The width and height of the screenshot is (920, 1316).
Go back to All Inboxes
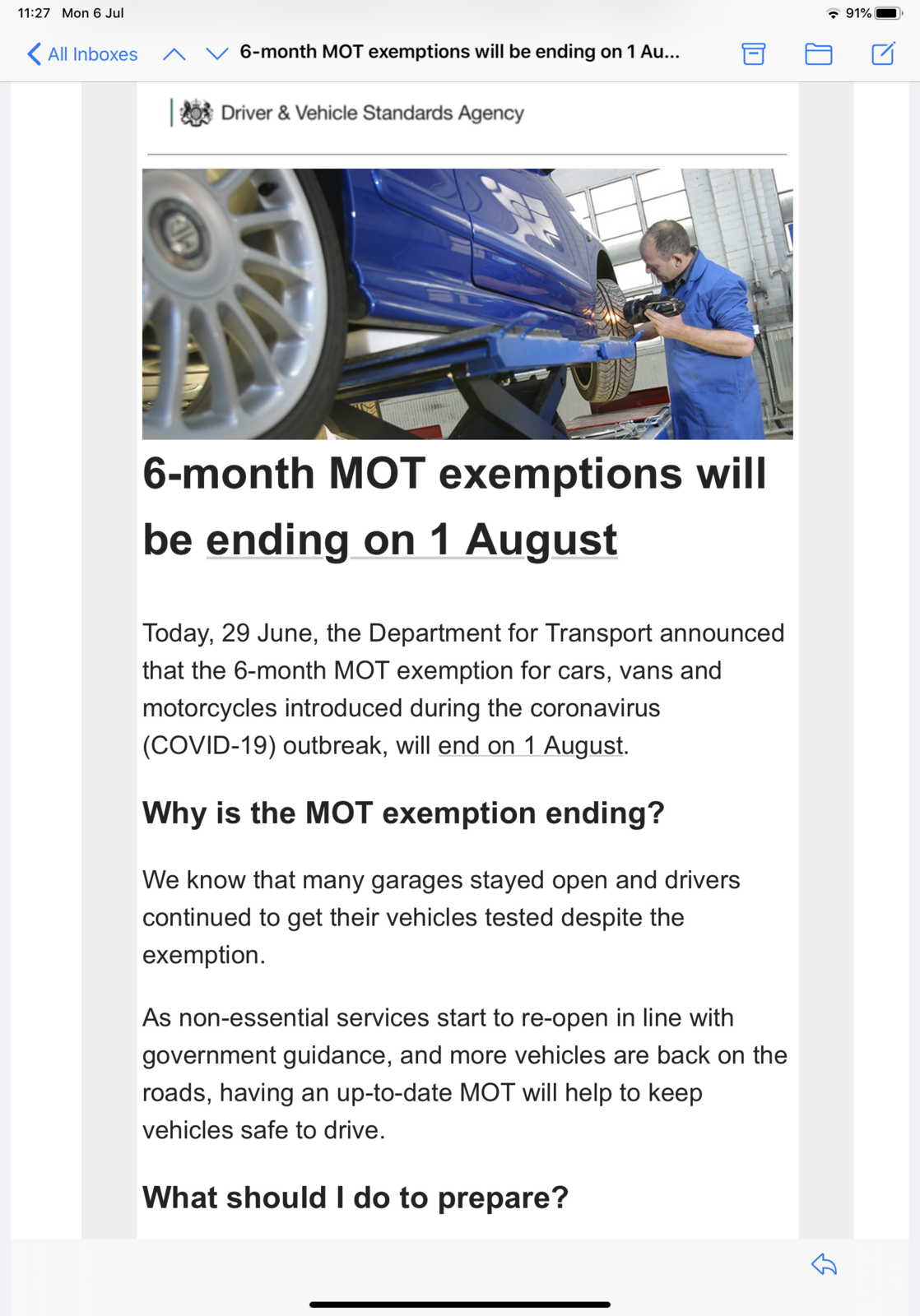coord(82,54)
